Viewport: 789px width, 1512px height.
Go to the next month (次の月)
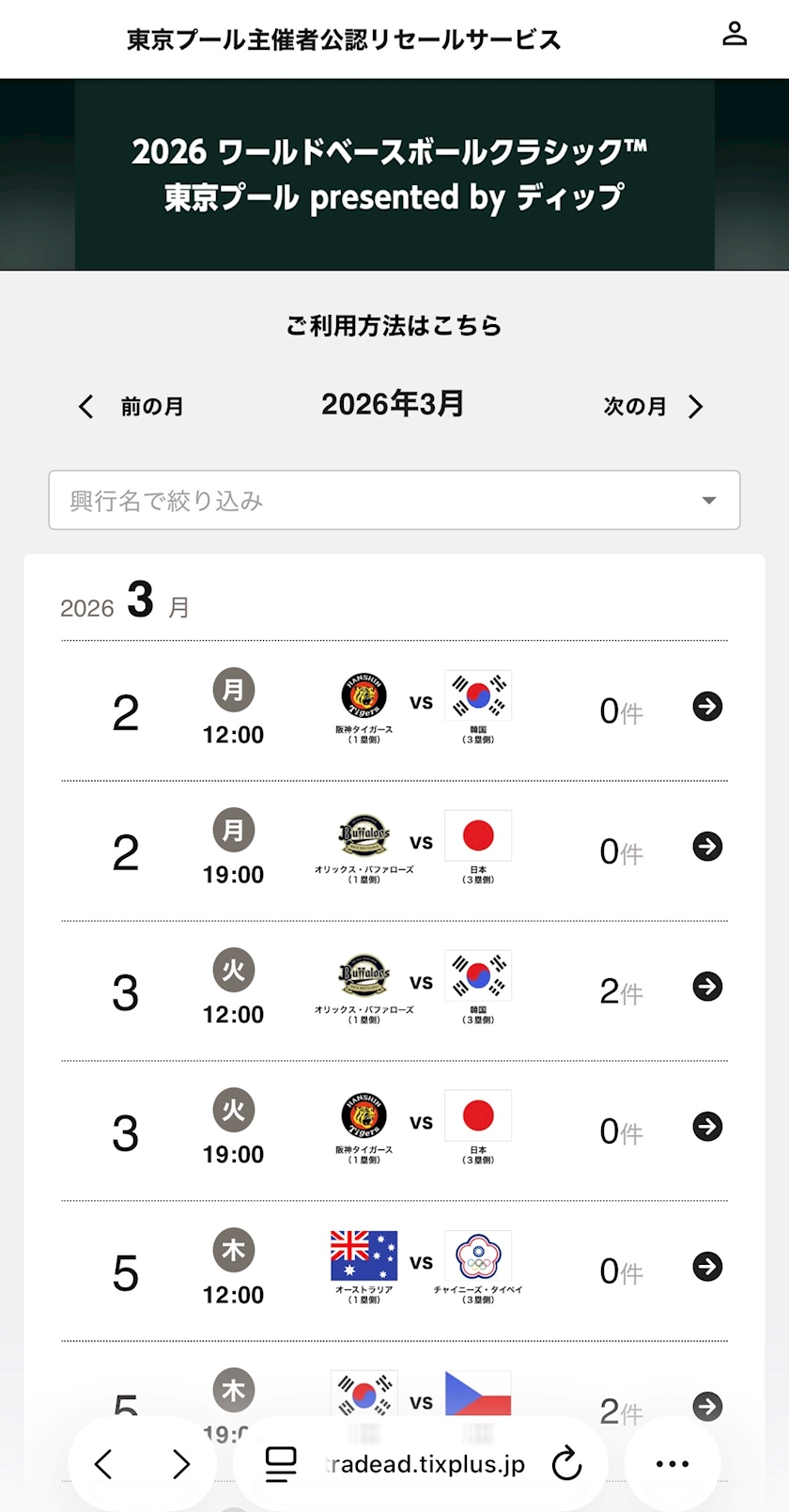pyautogui.click(x=653, y=406)
